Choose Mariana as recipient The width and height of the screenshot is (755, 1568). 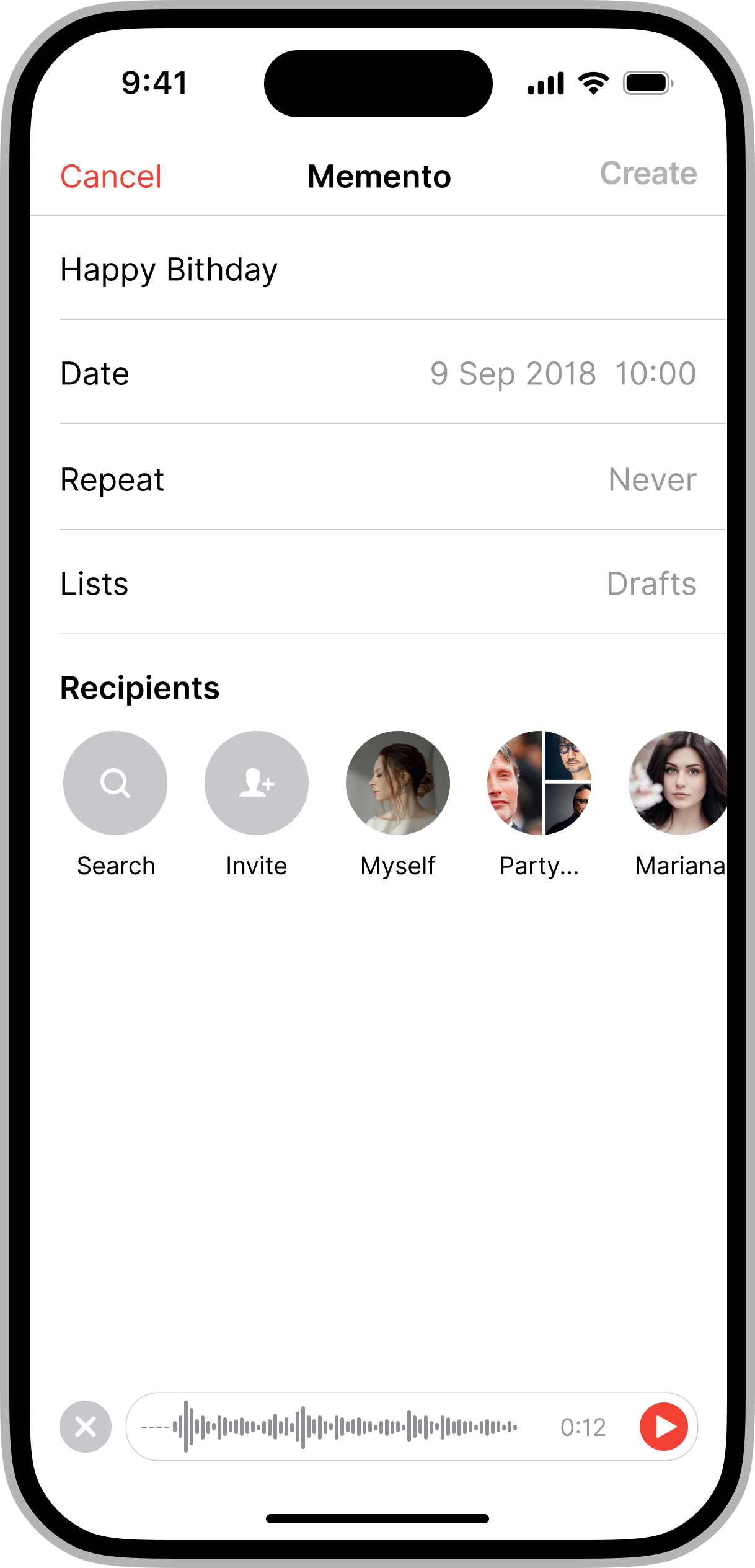[x=678, y=783]
